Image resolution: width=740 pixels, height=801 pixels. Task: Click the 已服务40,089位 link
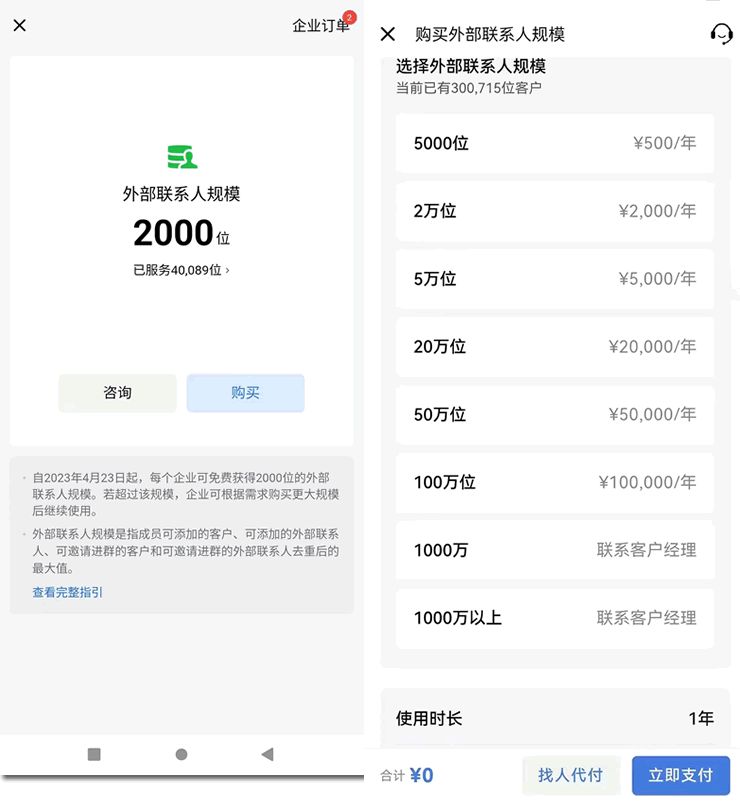click(x=180, y=269)
